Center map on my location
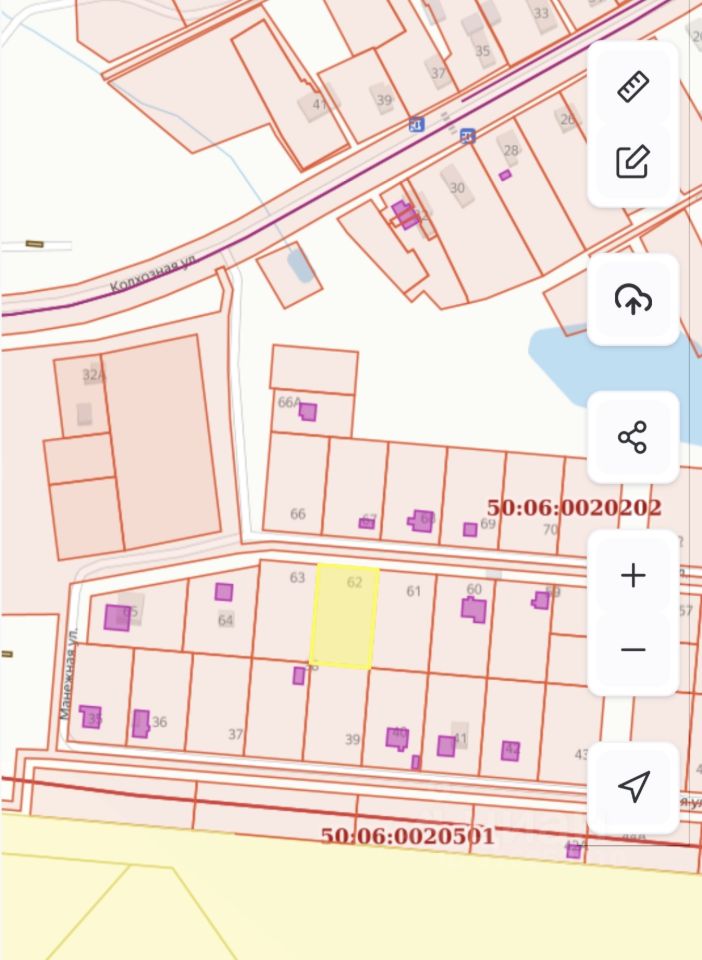702x960 pixels. pos(633,787)
